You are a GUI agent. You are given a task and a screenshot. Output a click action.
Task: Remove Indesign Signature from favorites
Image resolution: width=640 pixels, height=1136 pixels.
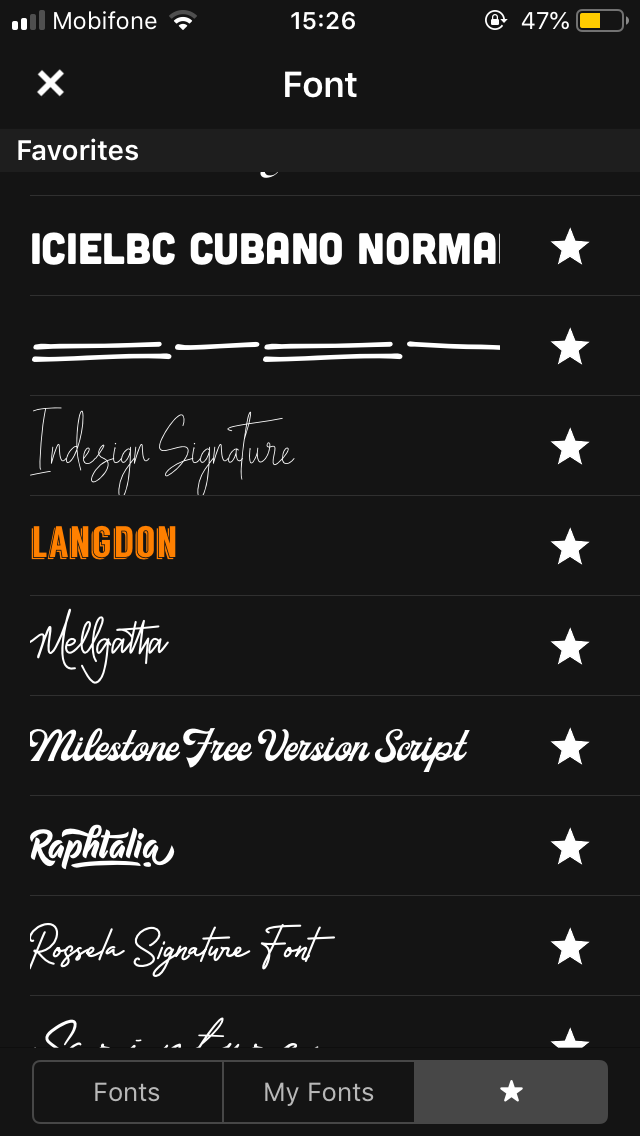click(x=570, y=447)
